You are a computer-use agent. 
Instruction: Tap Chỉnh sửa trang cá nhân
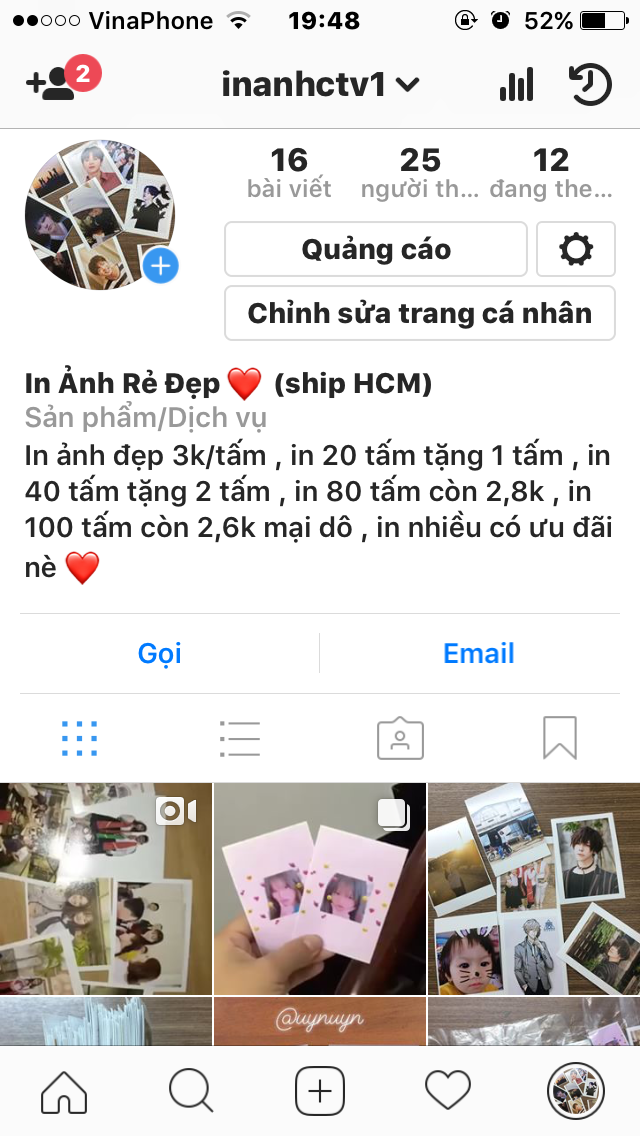click(x=420, y=313)
